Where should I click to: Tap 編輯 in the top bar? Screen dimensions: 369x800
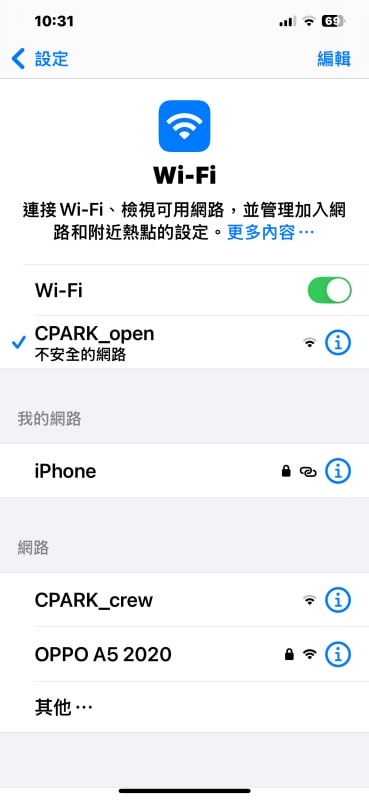[x=334, y=59]
